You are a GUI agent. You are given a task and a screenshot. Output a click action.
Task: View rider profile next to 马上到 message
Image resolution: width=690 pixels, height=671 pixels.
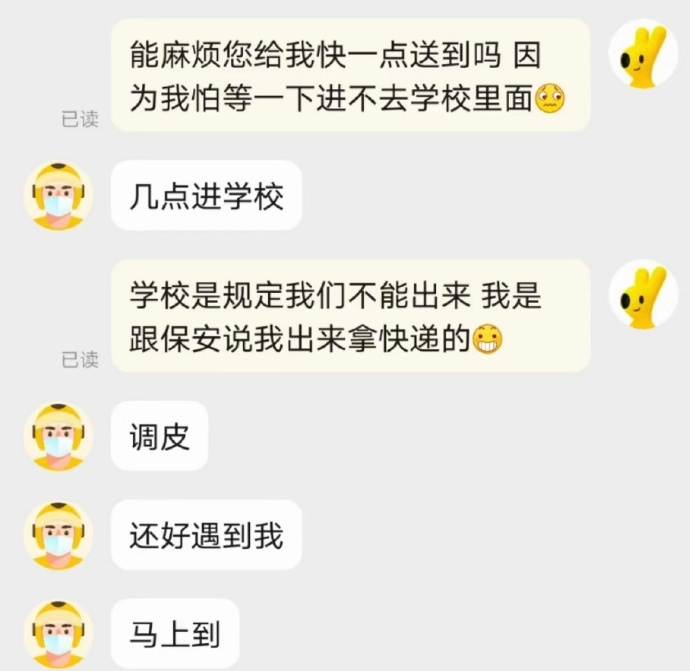[58, 634]
